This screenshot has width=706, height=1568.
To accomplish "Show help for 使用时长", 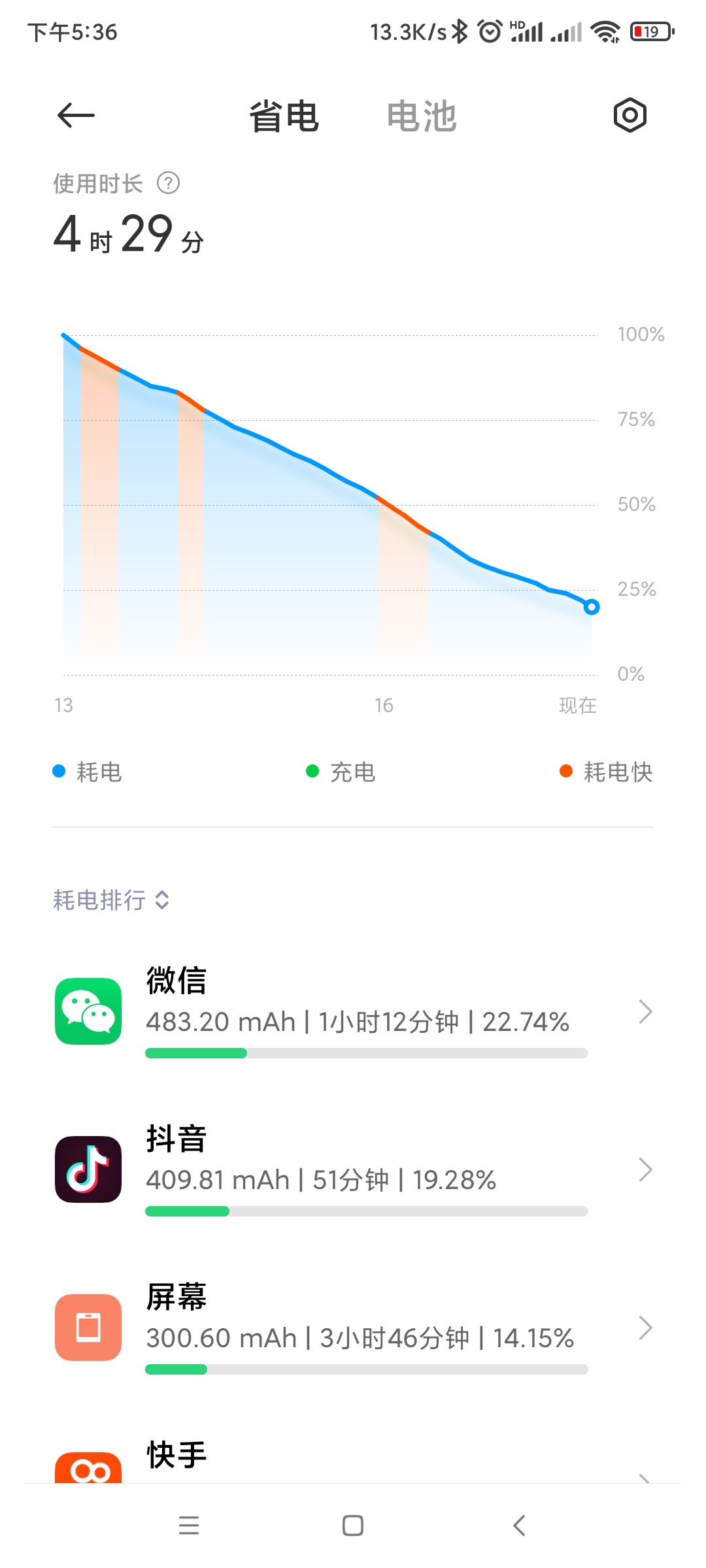I will point(169,184).
